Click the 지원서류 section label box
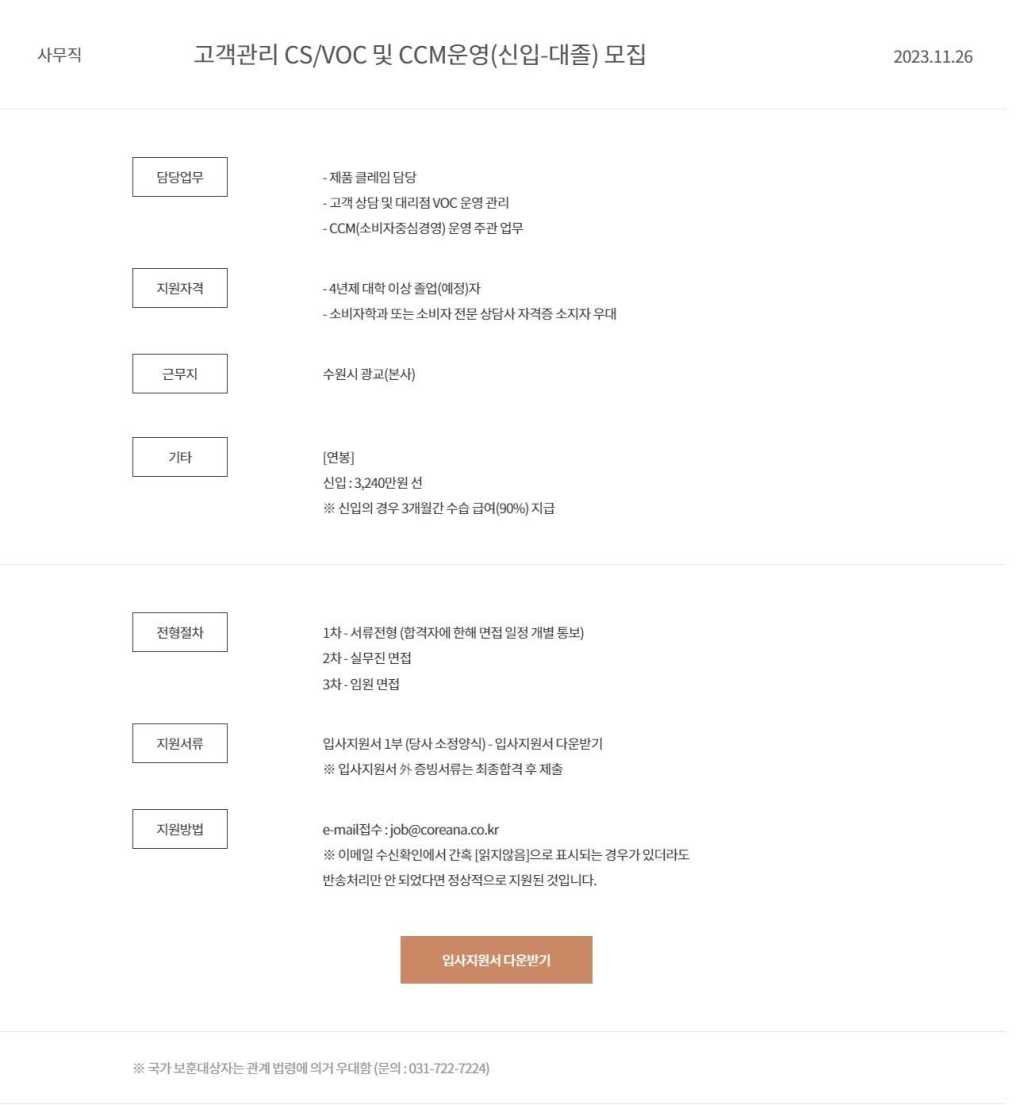The width and height of the screenshot is (1024, 1105). tap(179, 742)
